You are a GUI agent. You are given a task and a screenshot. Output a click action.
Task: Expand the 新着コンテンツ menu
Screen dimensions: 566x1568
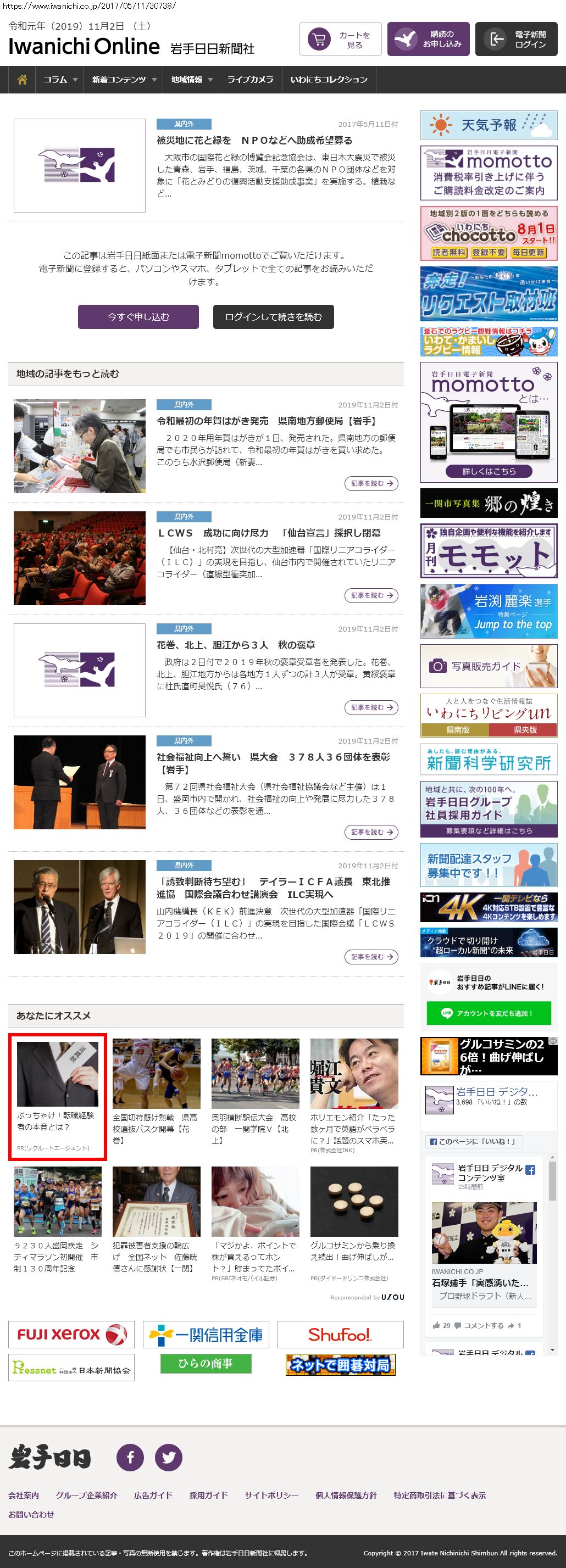[x=124, y=80]
